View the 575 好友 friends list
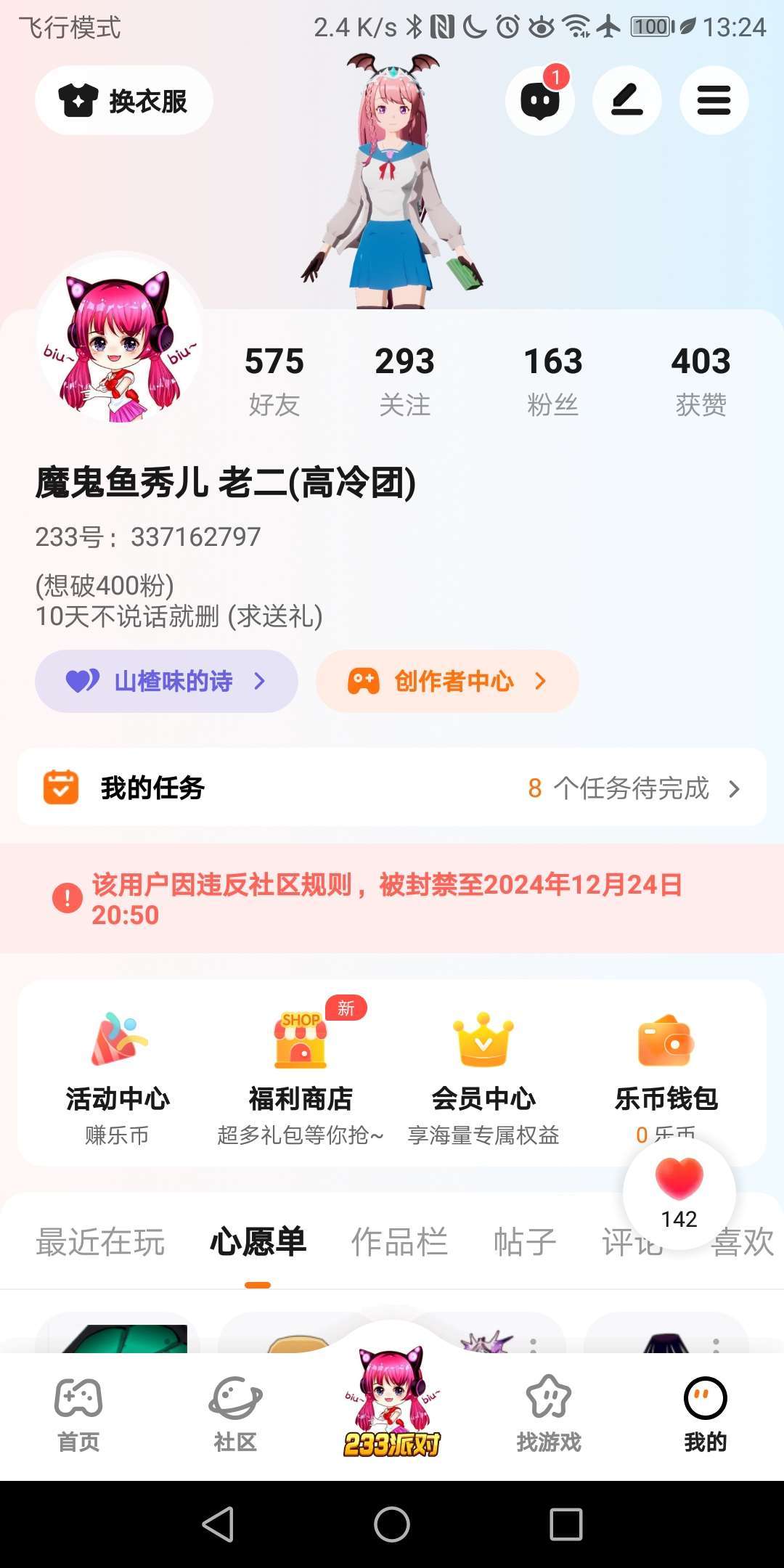The image size is (784, 1568). [x=274, y=380]
